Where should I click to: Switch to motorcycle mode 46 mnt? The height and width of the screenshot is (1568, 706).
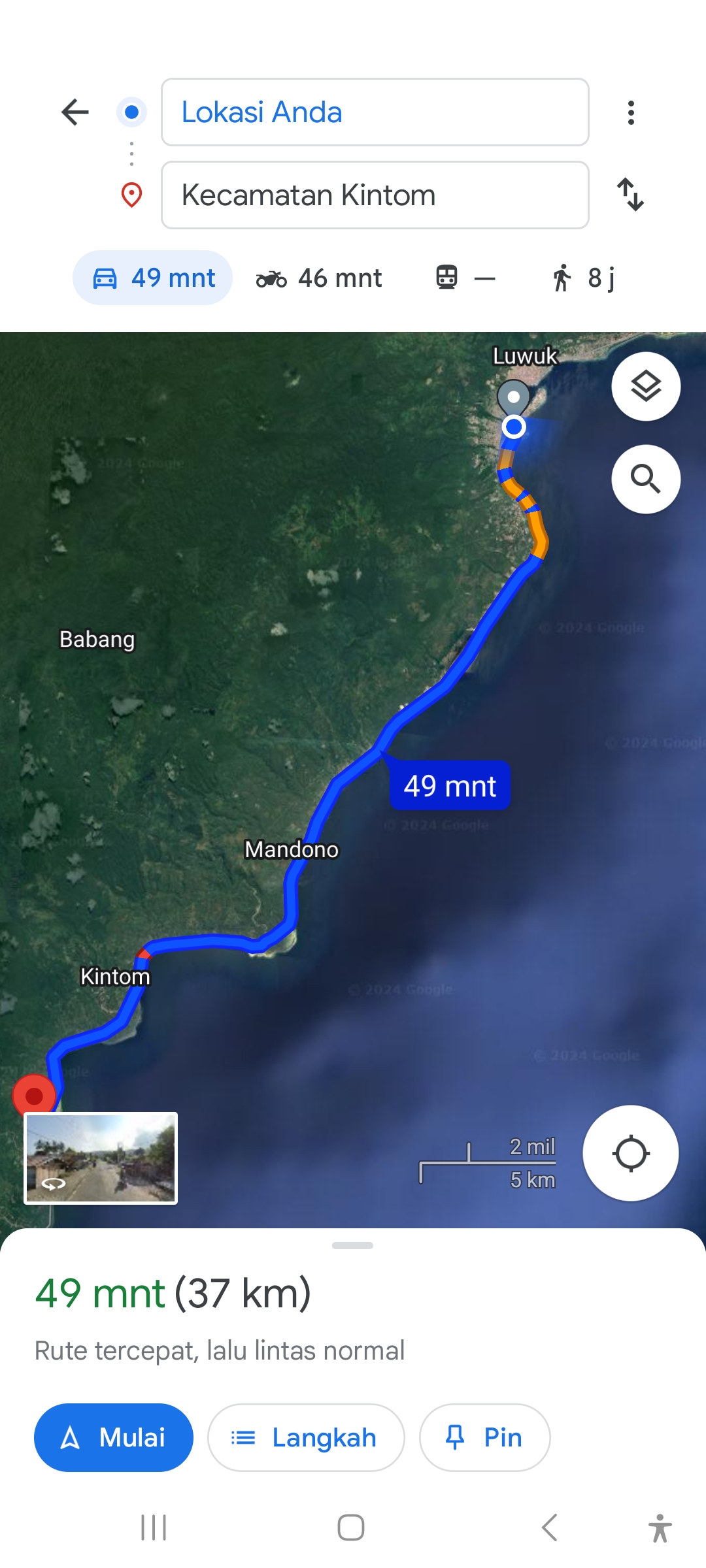coord(318,278)
